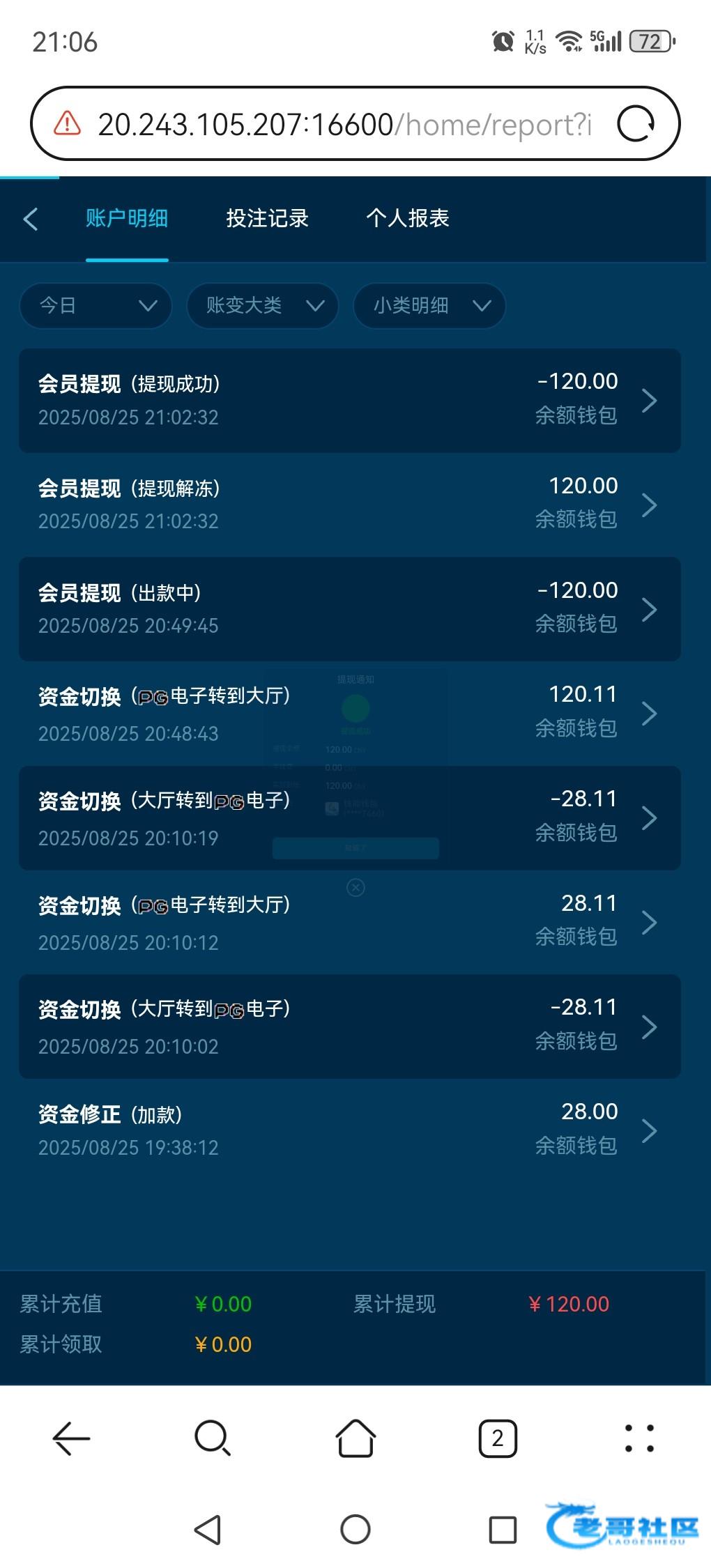Expand the 小类明细 filter dropdown

click(429, 305)
